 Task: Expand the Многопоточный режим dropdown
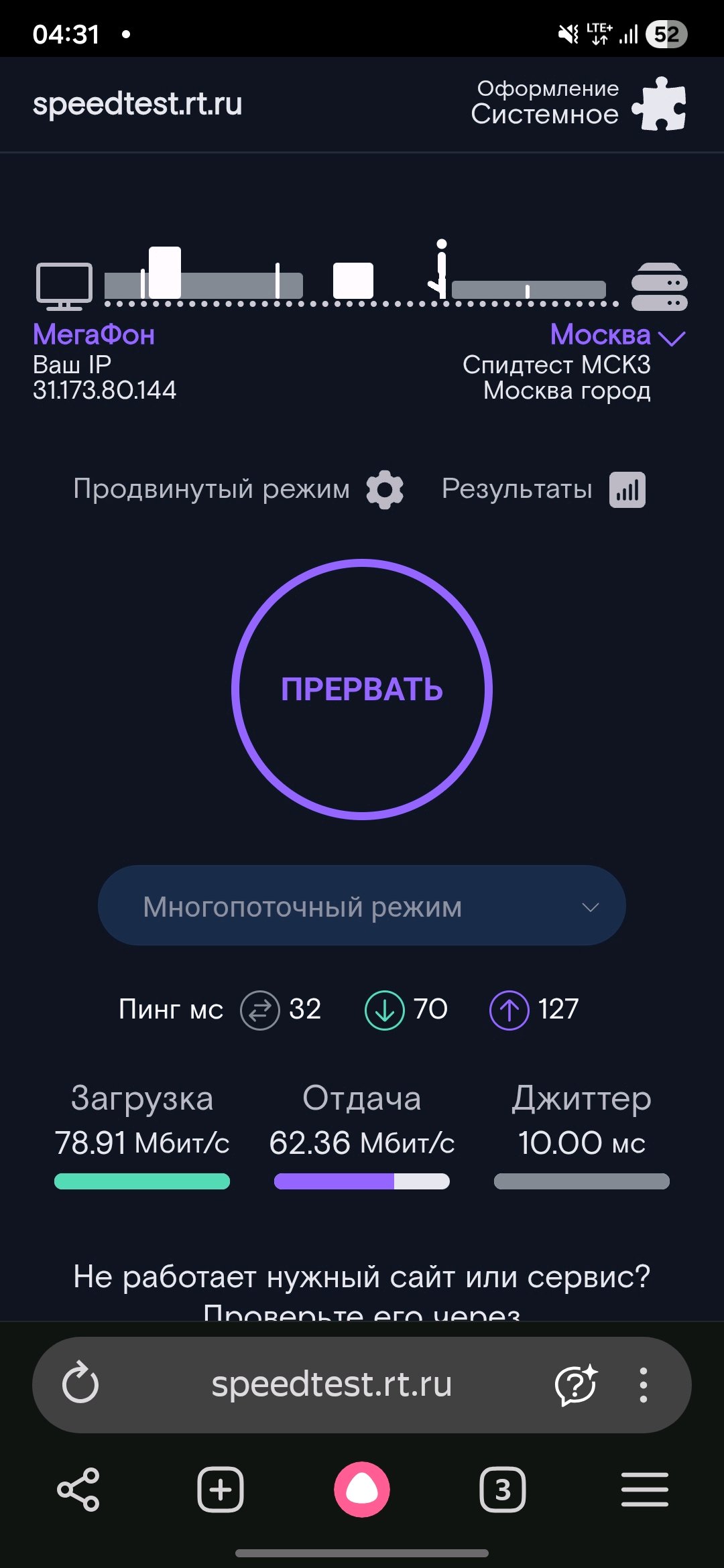pos(362,906)
